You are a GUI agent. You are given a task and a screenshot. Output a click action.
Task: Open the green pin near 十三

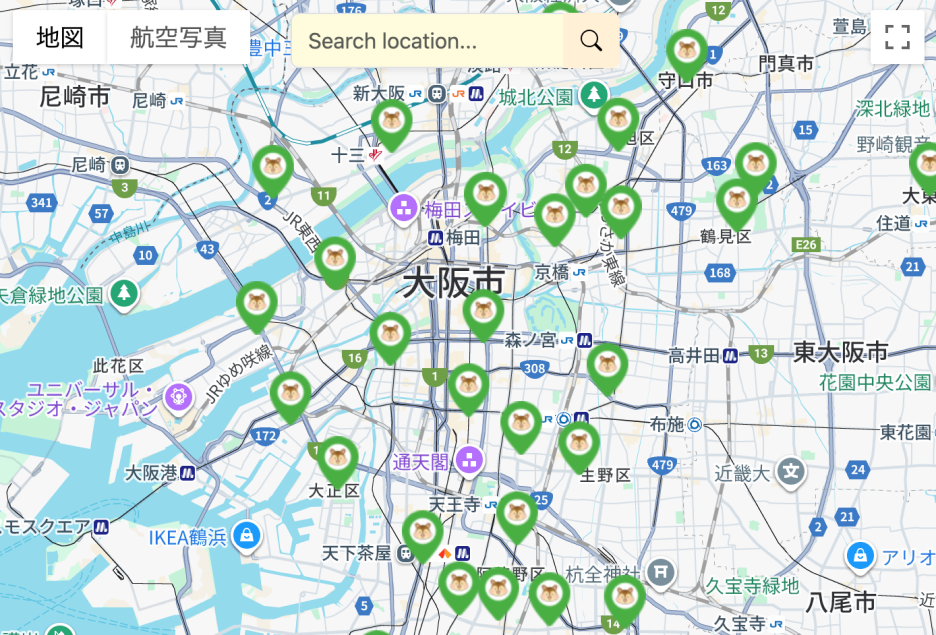(391, 122)
